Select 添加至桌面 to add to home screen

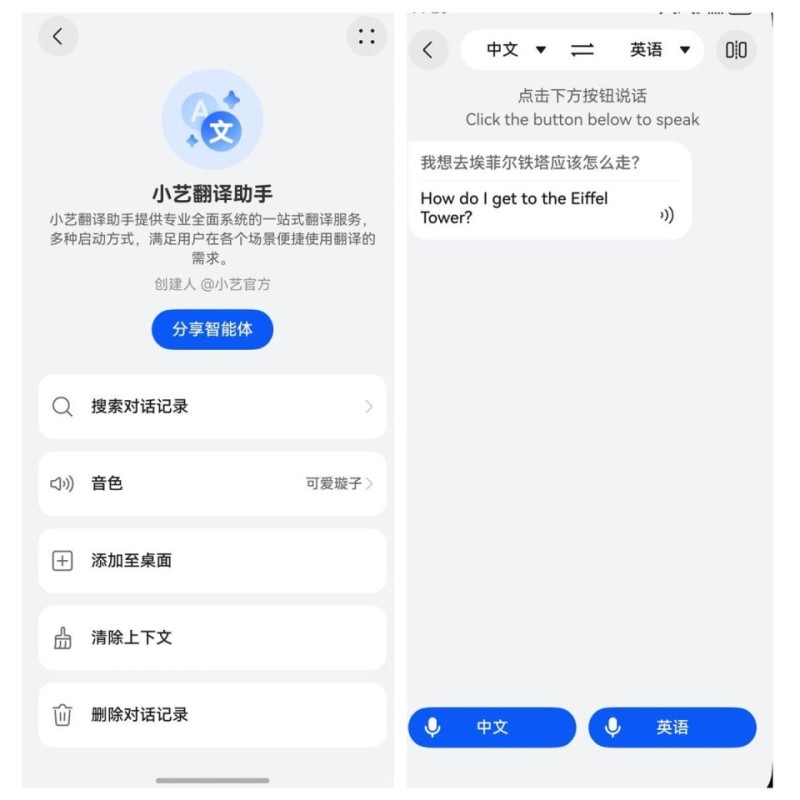coord(212,561)
